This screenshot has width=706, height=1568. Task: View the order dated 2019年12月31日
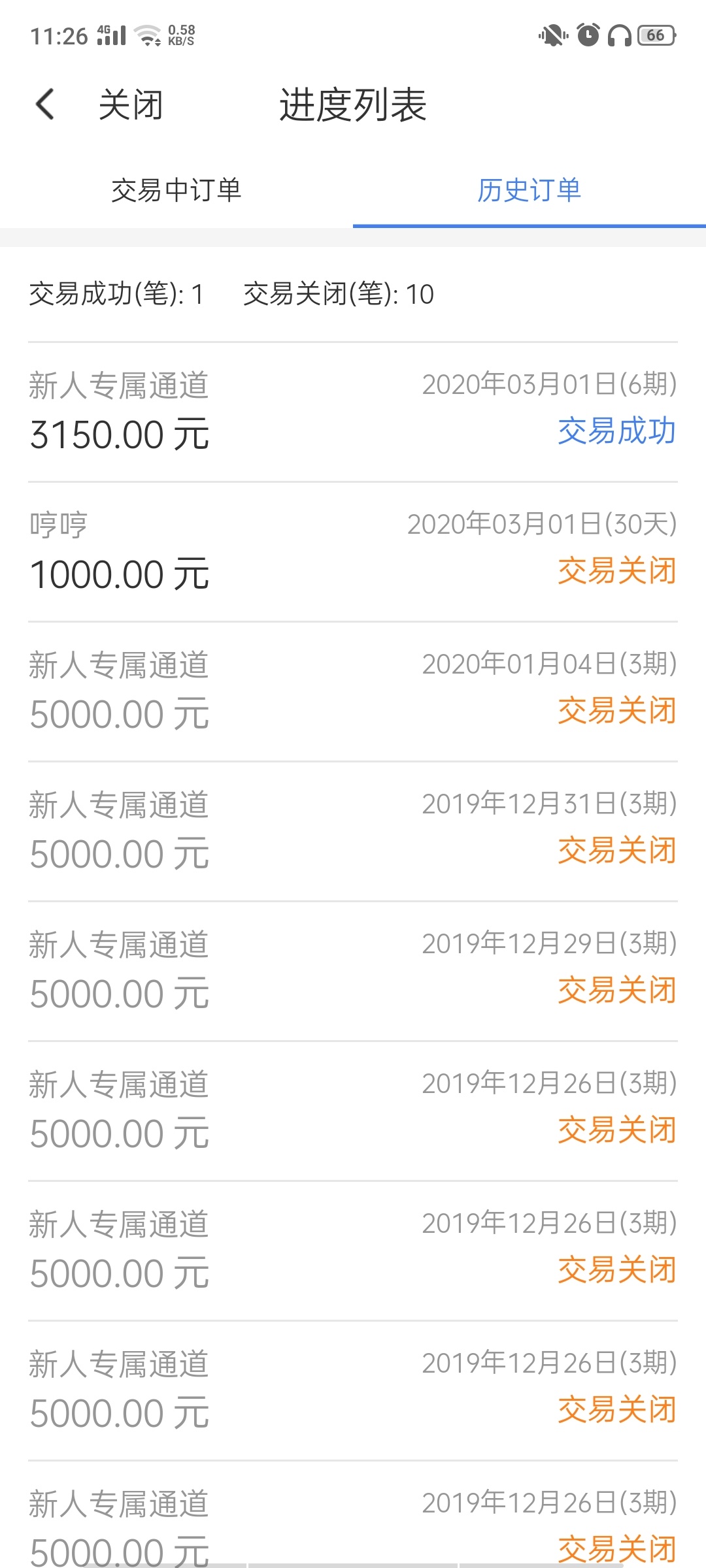coord(353,832)
